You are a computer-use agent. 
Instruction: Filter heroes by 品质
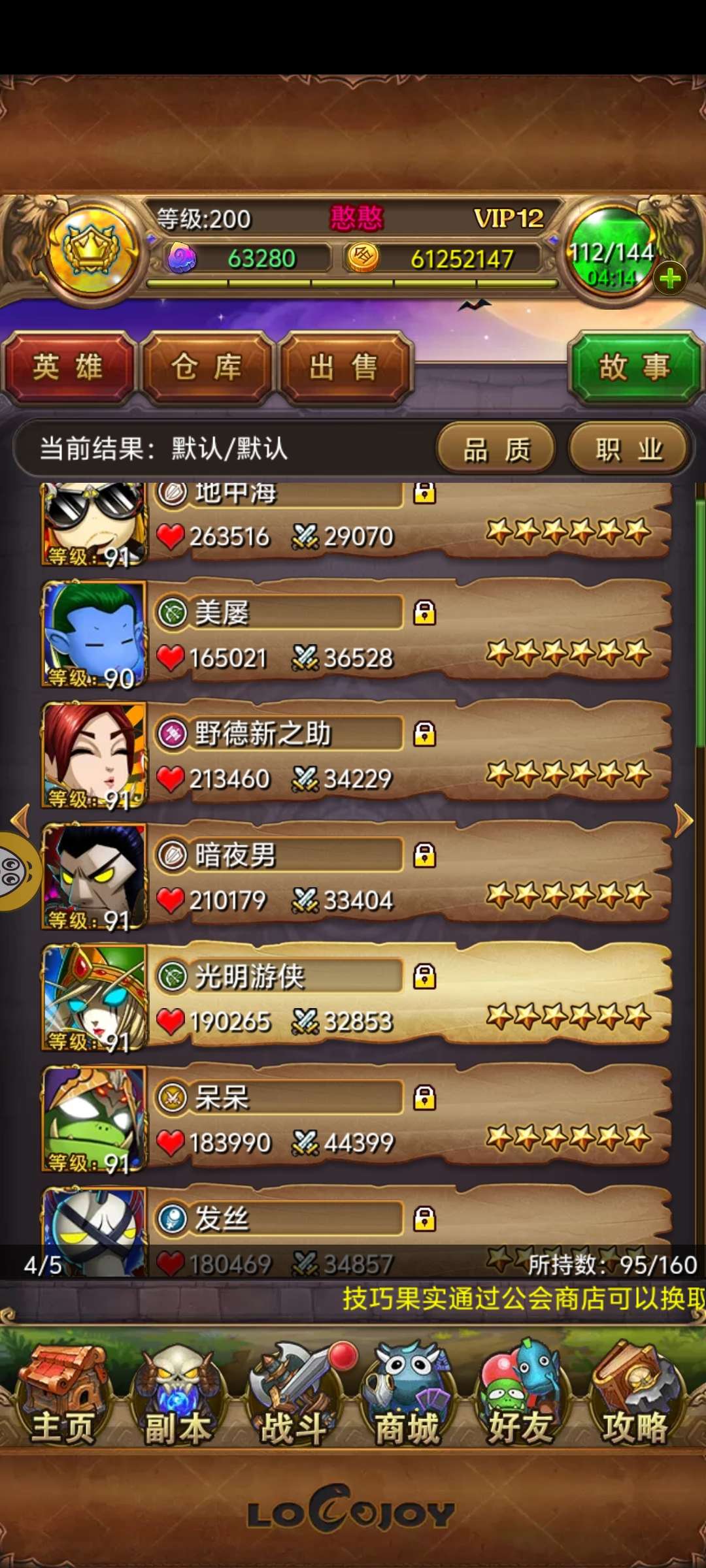(496, 449)
